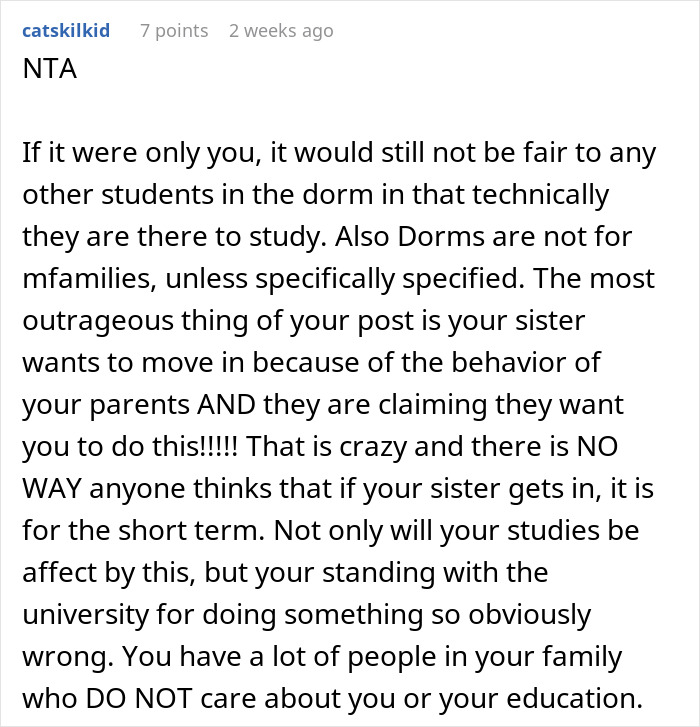Open catskilkid's user profile
The width and height of the screenshot is (700, 727).
(x=66, y=31)
